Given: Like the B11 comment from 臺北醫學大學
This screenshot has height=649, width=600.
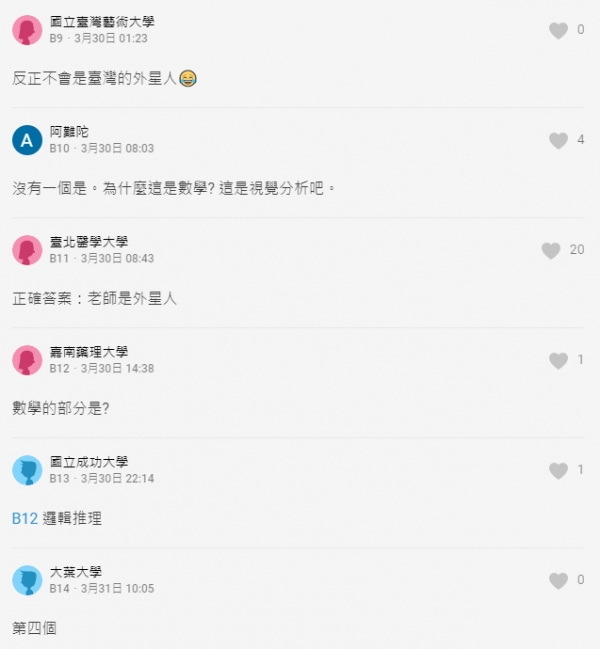Looking at the screenshot, I should [x=550, y=250].
